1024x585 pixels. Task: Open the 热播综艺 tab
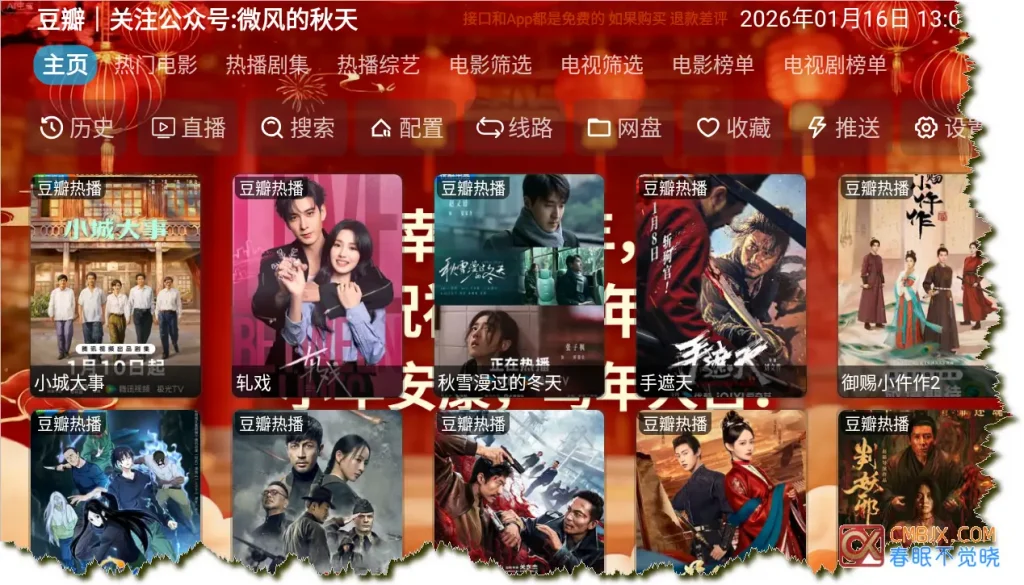click(378, 66)
